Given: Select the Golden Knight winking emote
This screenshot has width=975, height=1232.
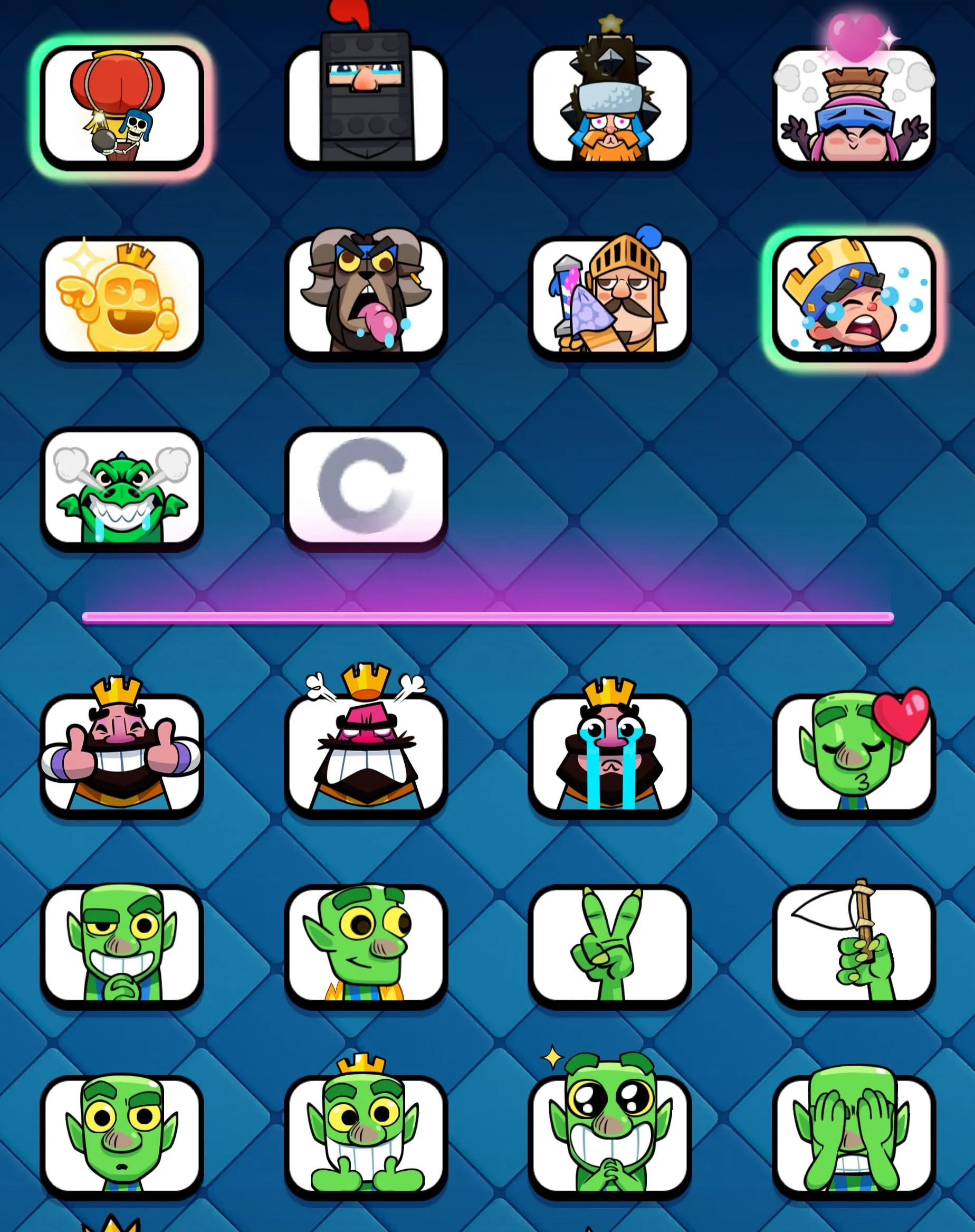Looking at the screenshot, I should (x=123, y=297).
